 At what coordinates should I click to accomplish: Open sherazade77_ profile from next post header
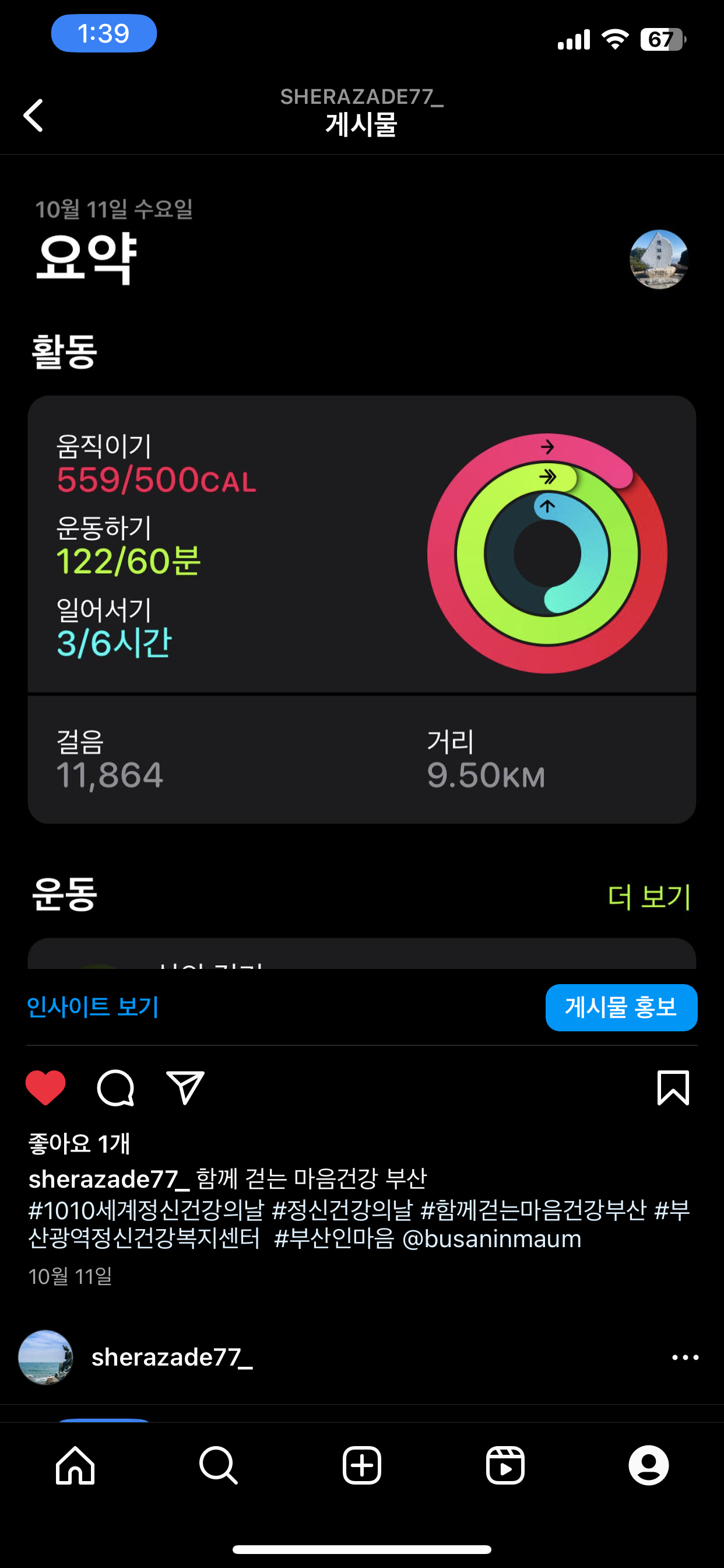point(171,1357)
